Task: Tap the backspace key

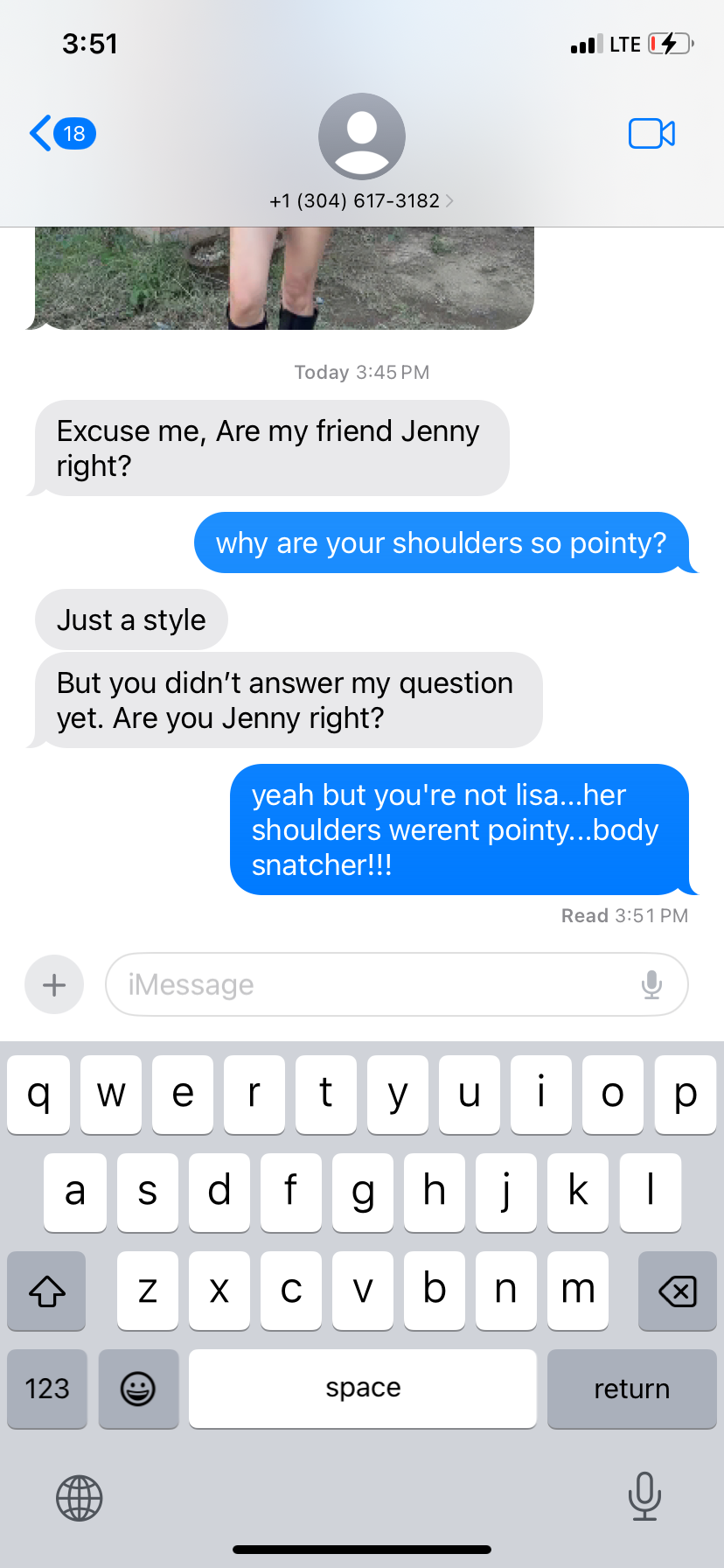Action: tap(677, 1291)
